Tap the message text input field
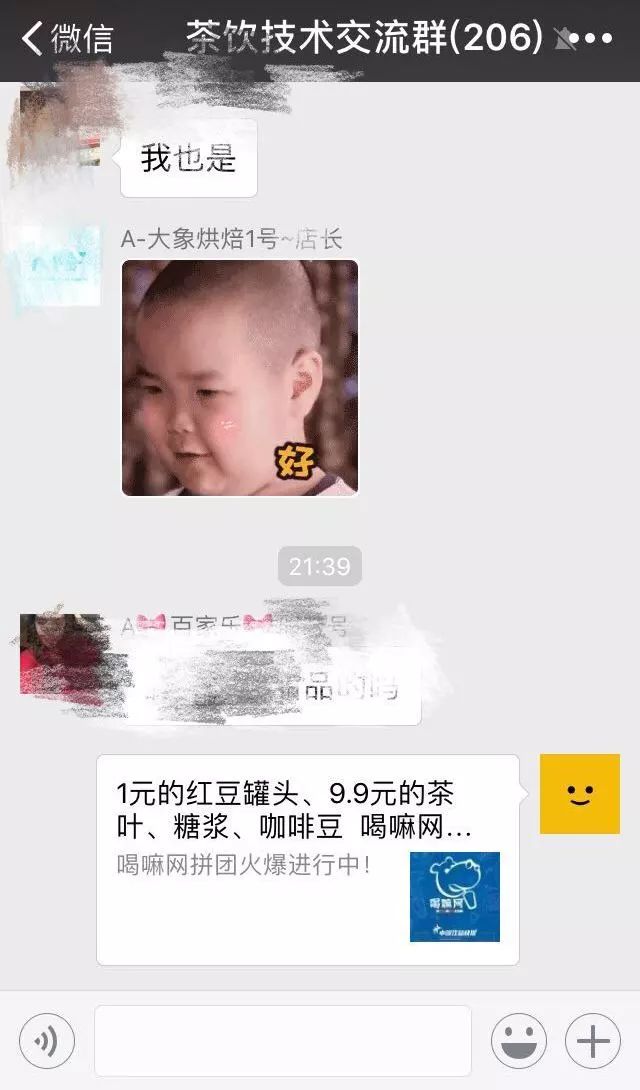The image size is (640, 1090). tap(282, 1041)
